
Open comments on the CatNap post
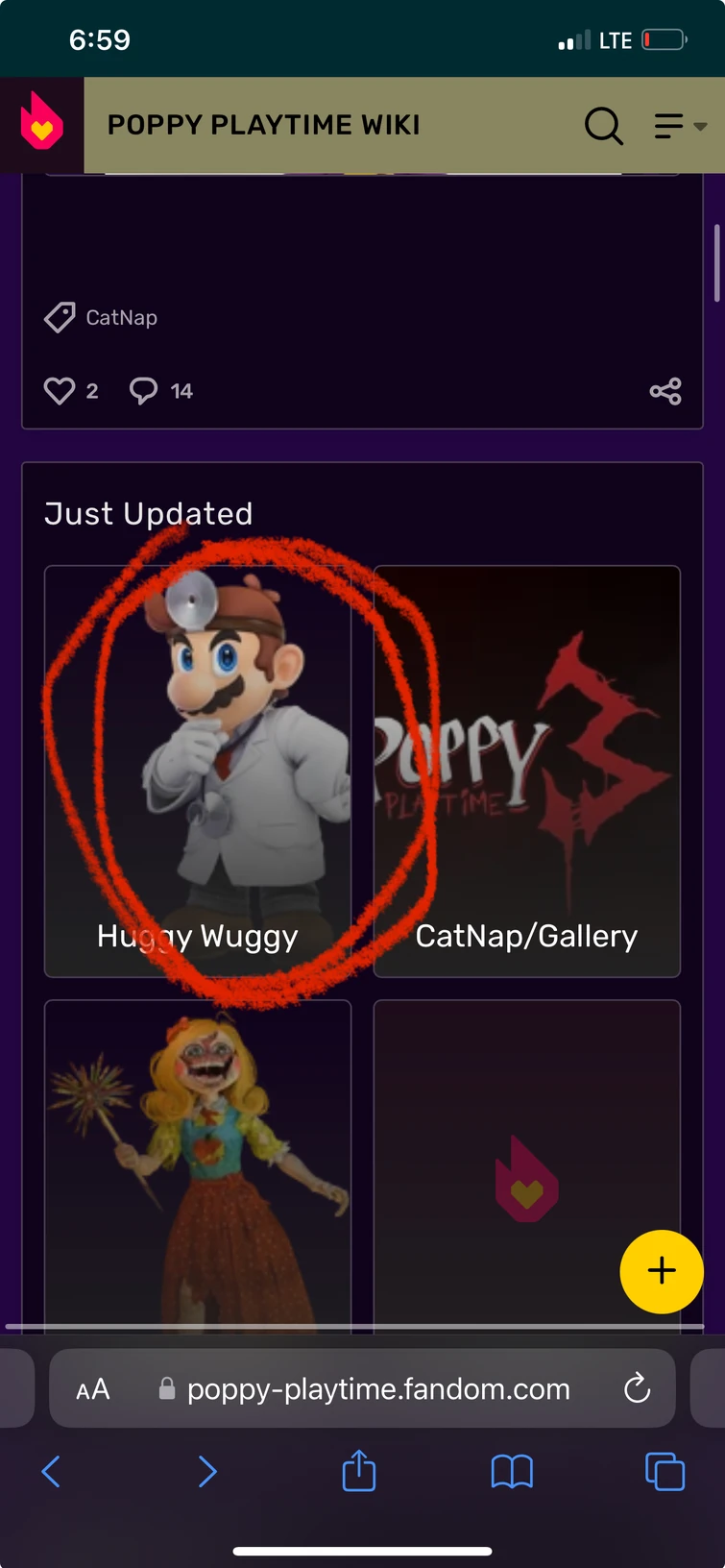click(144, 391)
